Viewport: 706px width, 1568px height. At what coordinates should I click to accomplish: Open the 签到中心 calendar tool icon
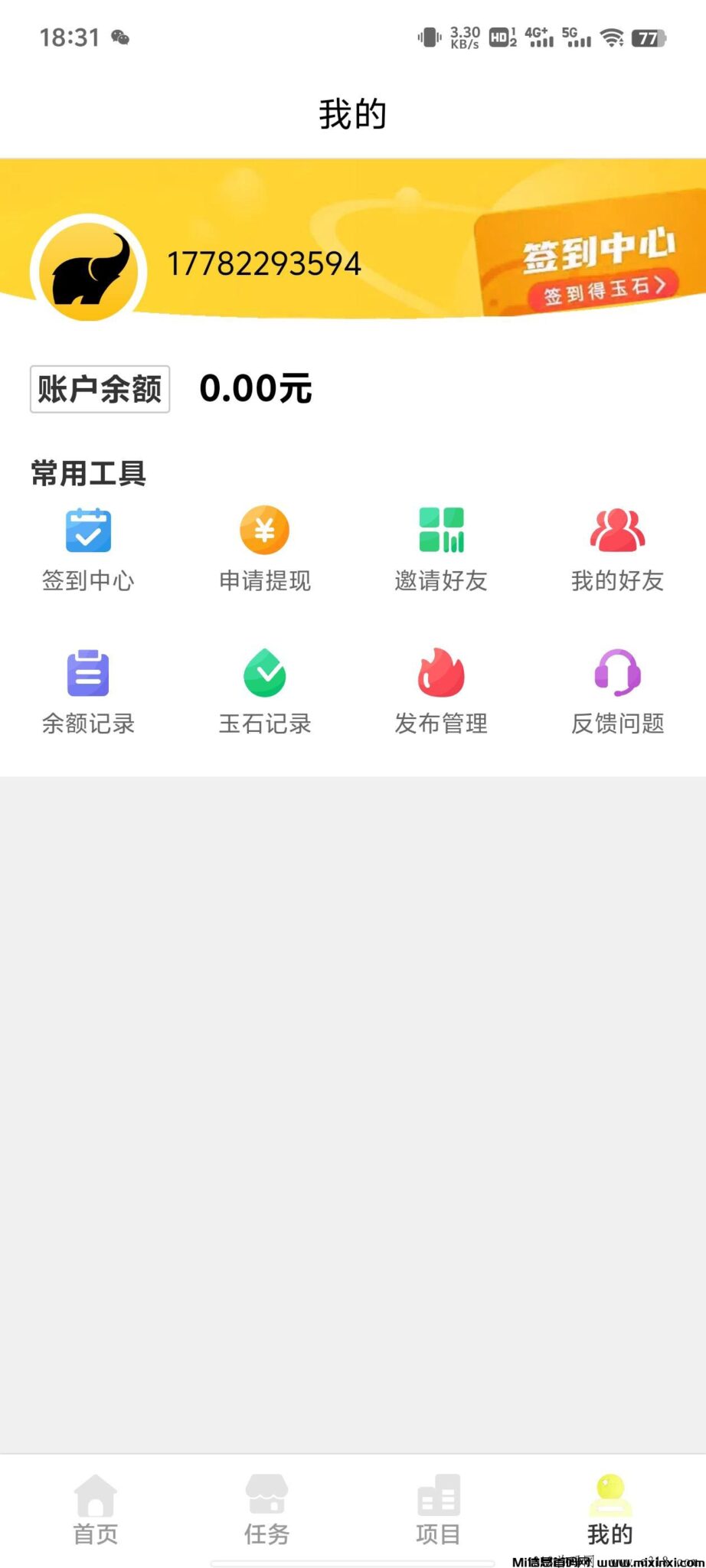click(x=88, y=530)
